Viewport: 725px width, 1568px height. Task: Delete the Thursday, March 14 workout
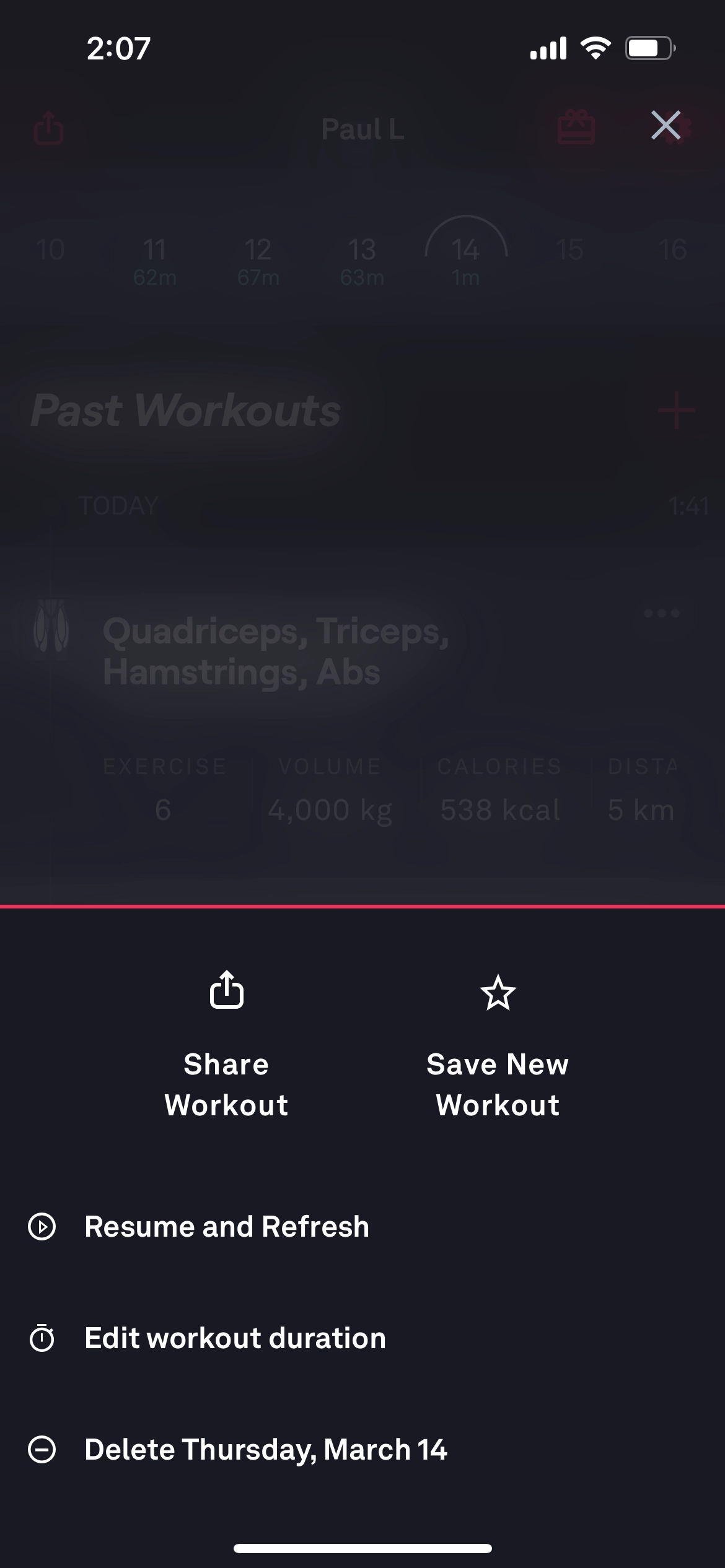(265, 1450)
